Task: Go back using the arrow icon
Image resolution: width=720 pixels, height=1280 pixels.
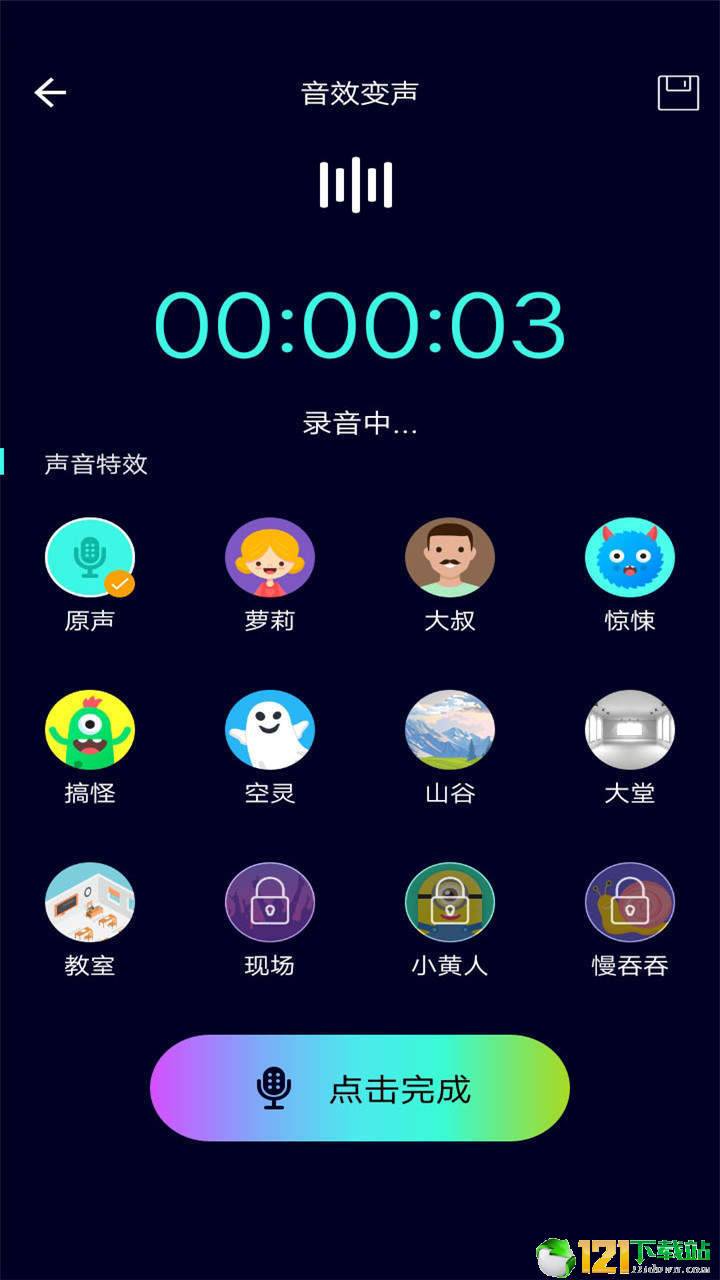Action: pyautogui.click(x=50, y=93)
